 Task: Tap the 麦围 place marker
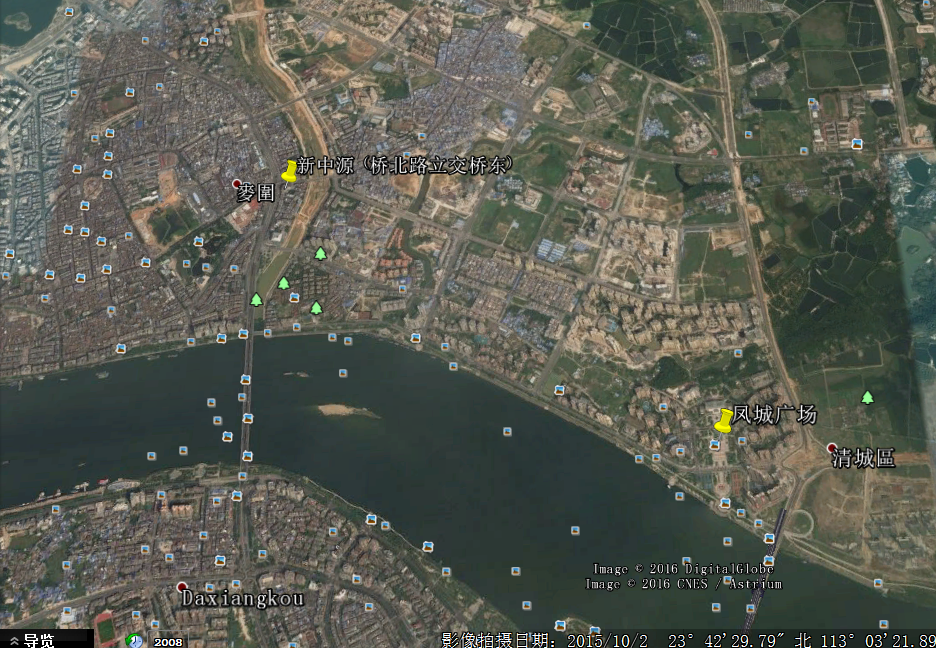pos(238,184)
